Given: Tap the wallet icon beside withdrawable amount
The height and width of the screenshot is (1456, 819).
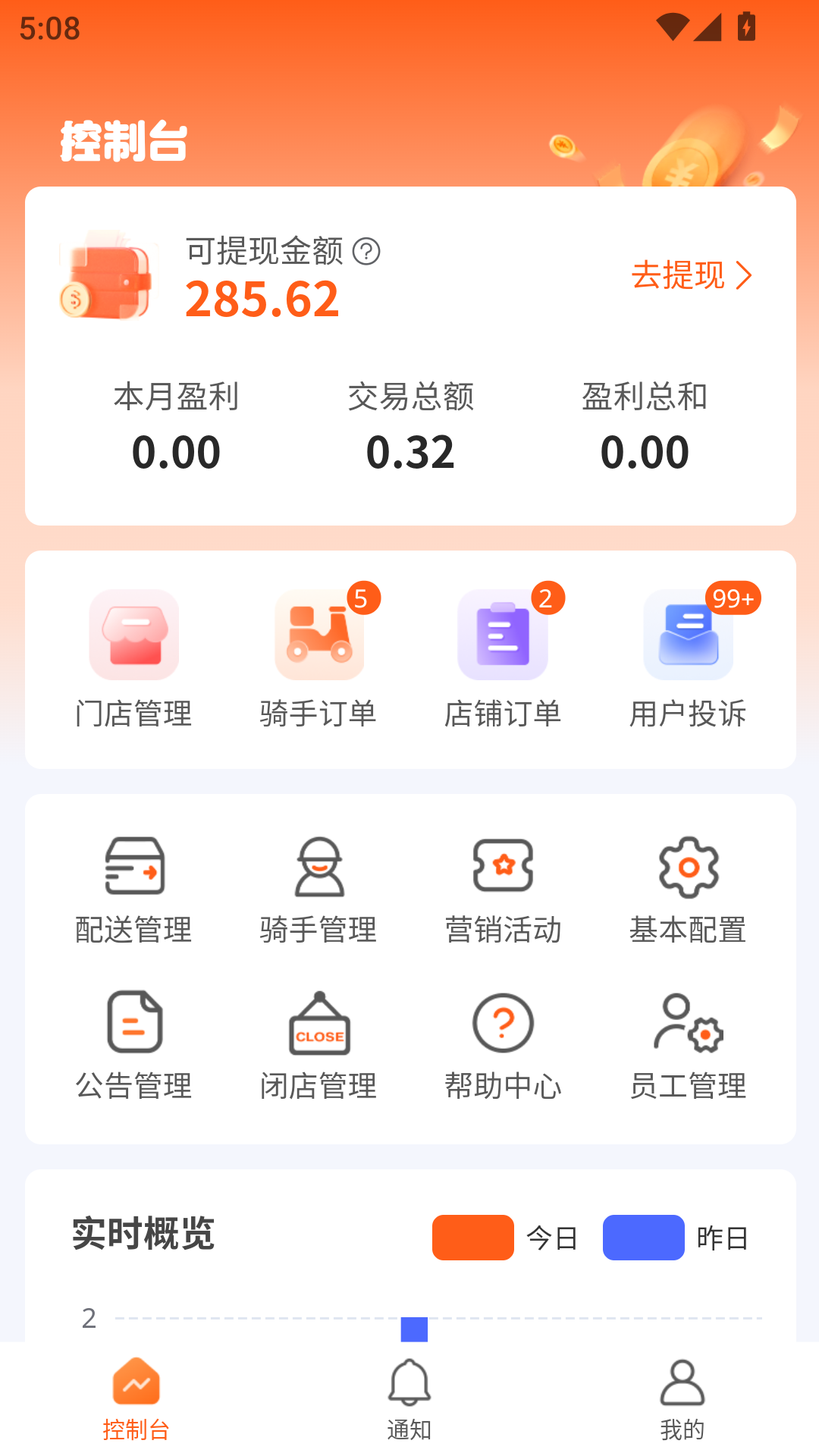Looking at the screenshot, I should click(x=105, y=279).
